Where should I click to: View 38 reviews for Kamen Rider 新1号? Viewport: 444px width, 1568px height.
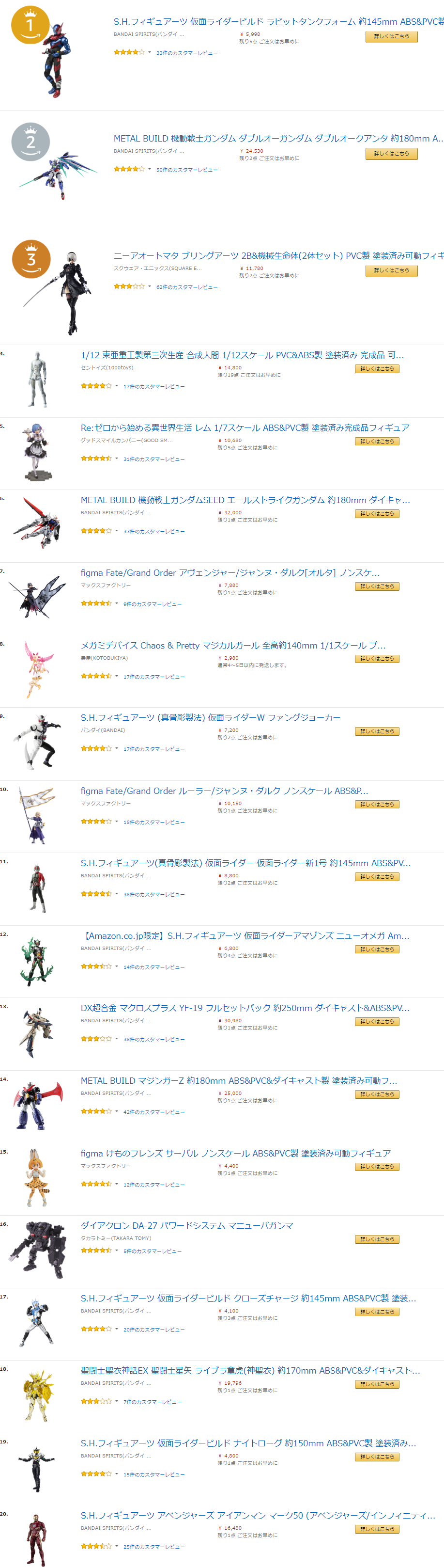pyautogui.click(x=154, y=894)
